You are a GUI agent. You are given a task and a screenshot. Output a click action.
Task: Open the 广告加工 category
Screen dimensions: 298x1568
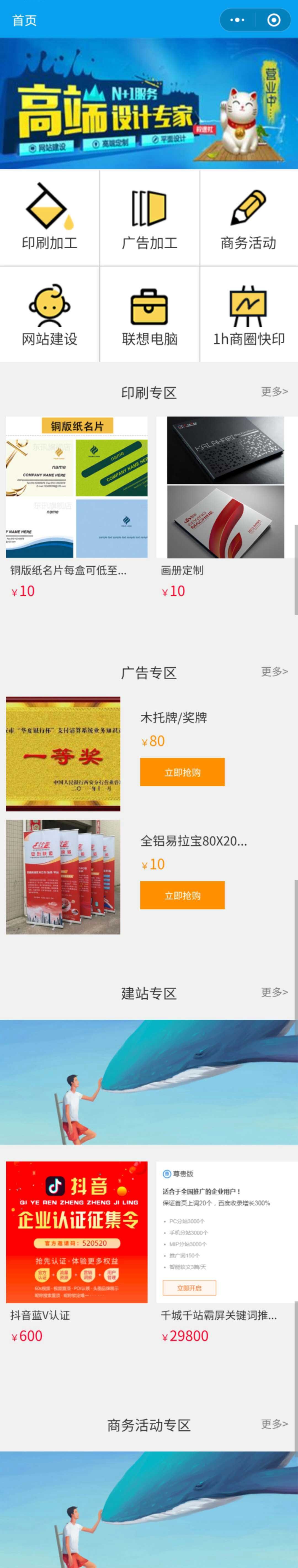pos(150,217)
